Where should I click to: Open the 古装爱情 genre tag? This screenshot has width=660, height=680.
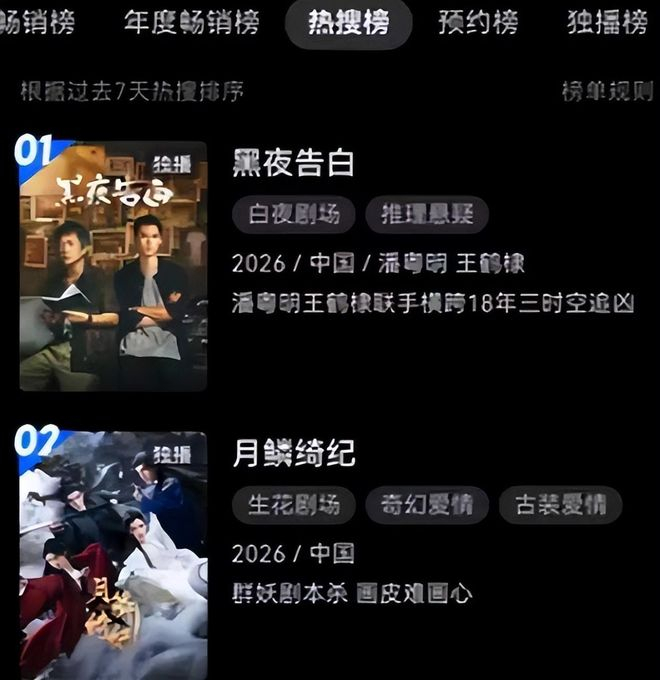point(560,504)
